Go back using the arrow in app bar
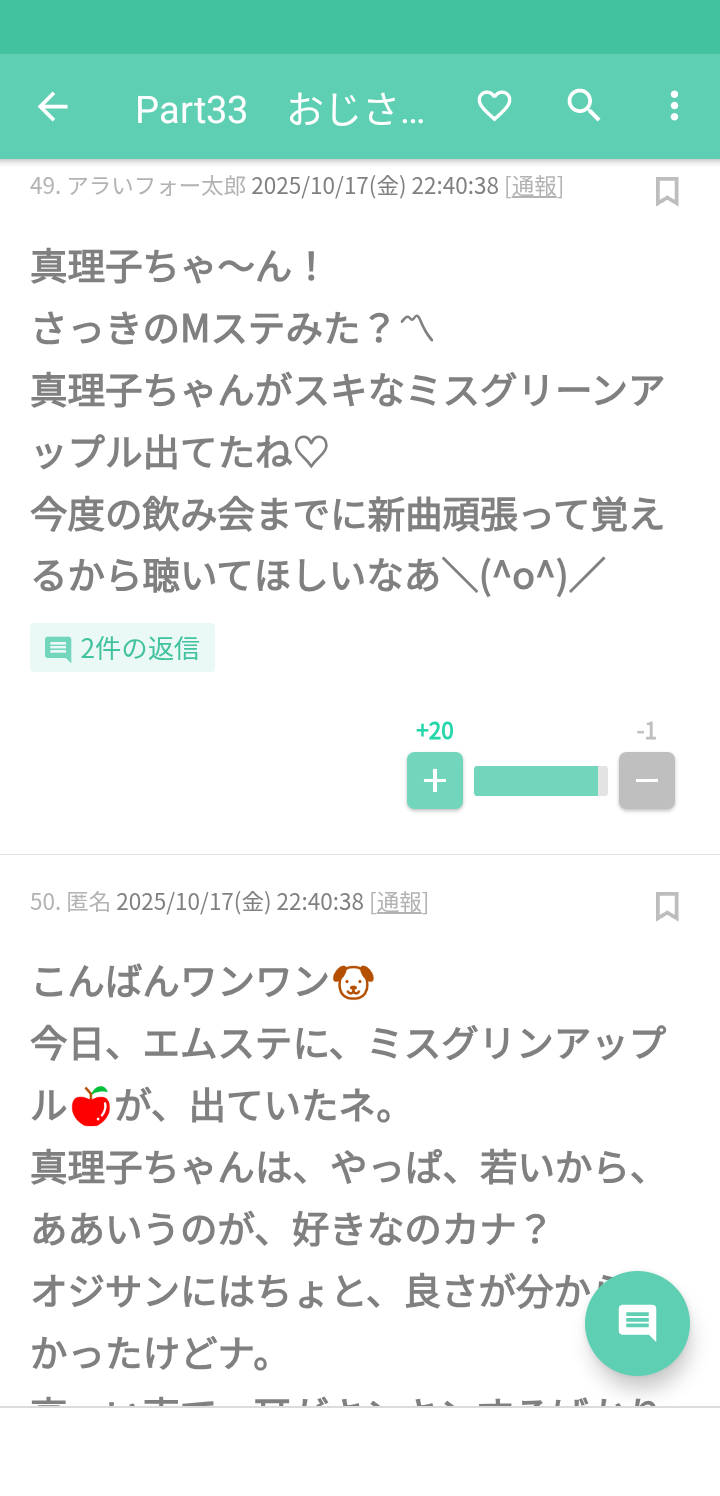Screen dimensions: 720x1496 (53, 107)
